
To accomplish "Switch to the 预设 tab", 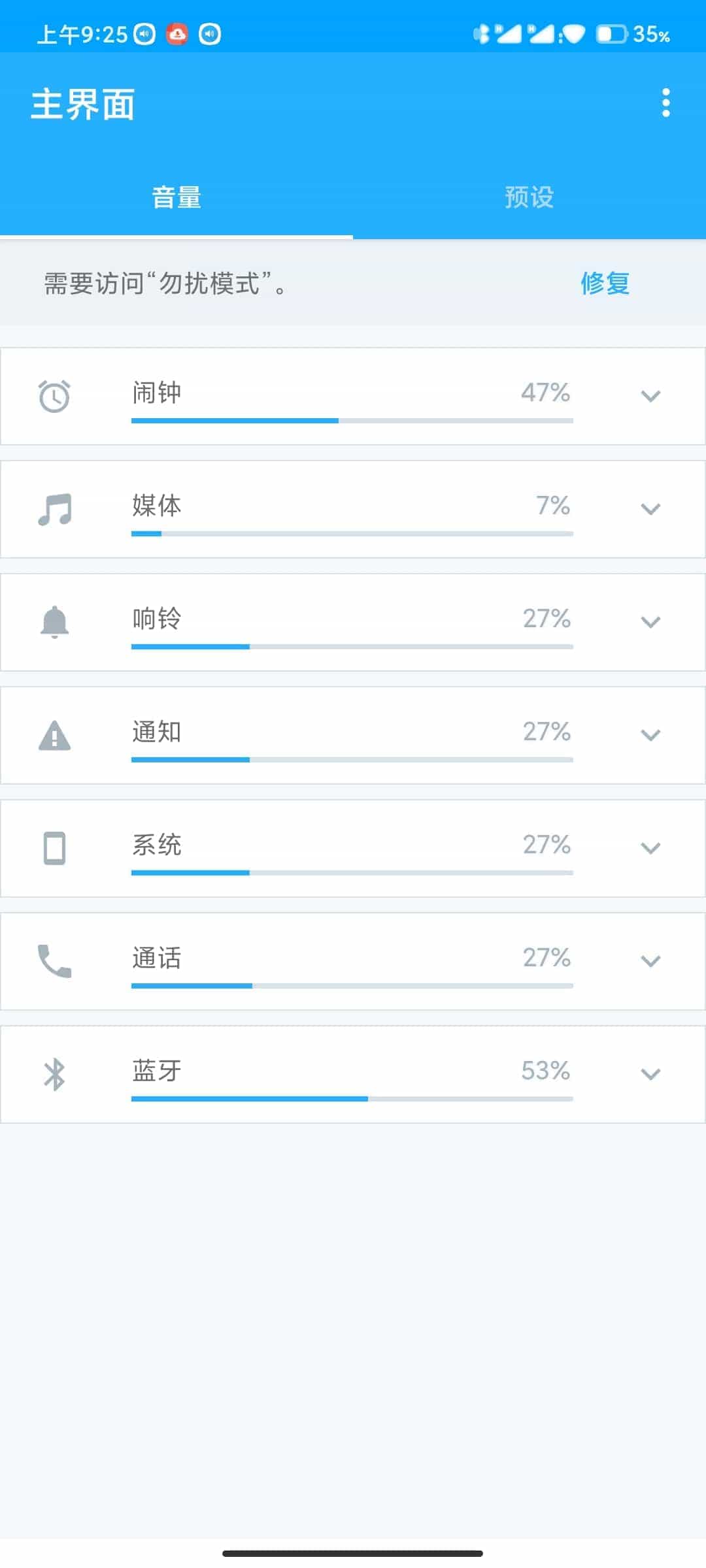I will pos(529,197).
